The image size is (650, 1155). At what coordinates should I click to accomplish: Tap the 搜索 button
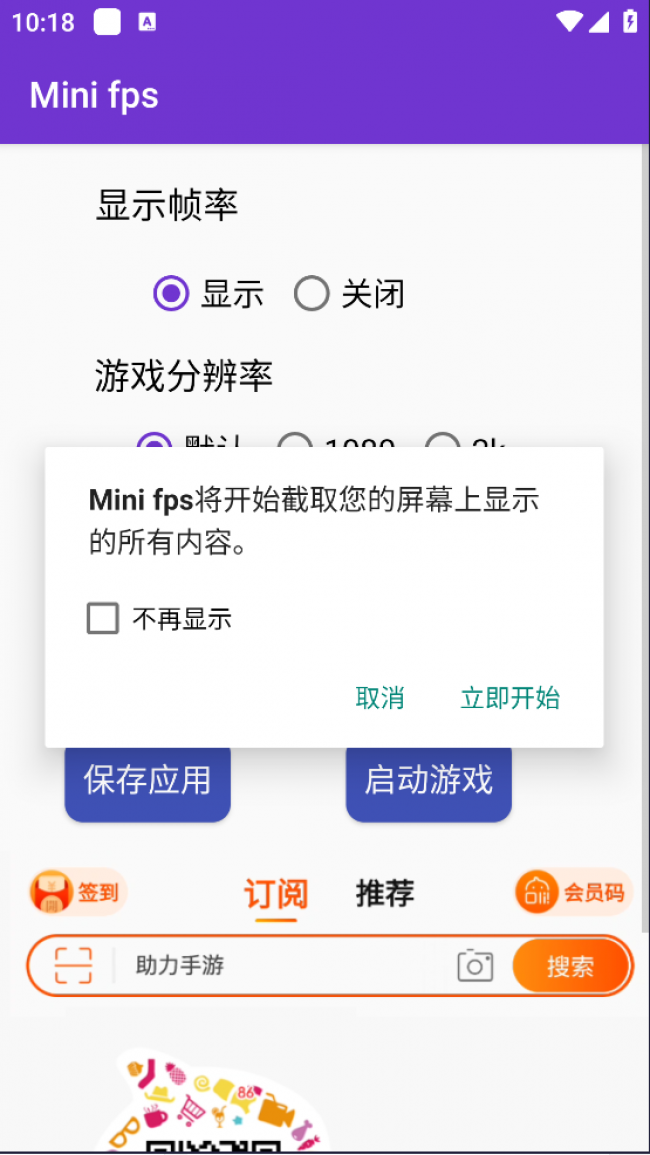click(571, 966)
